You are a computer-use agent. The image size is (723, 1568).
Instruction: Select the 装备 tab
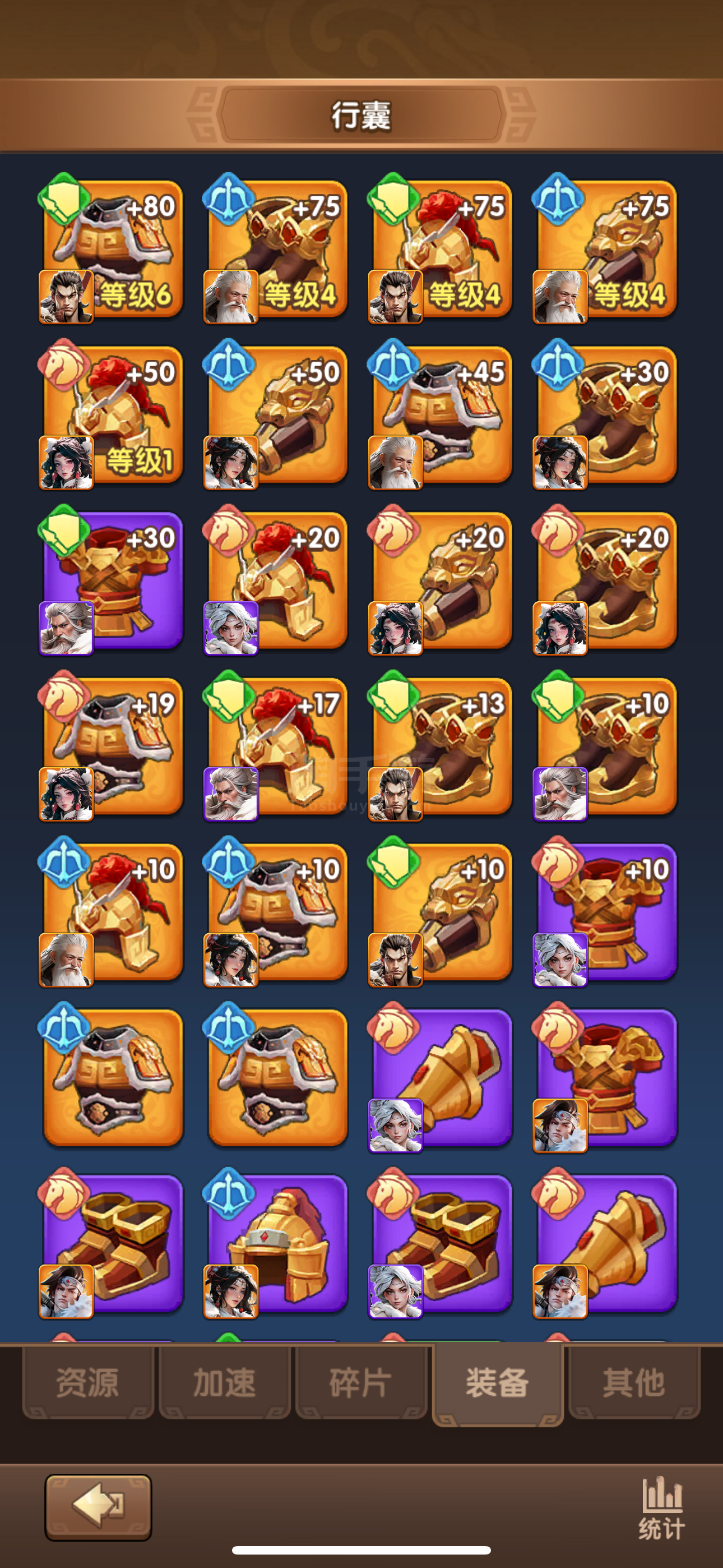(x=497, y=1382)
